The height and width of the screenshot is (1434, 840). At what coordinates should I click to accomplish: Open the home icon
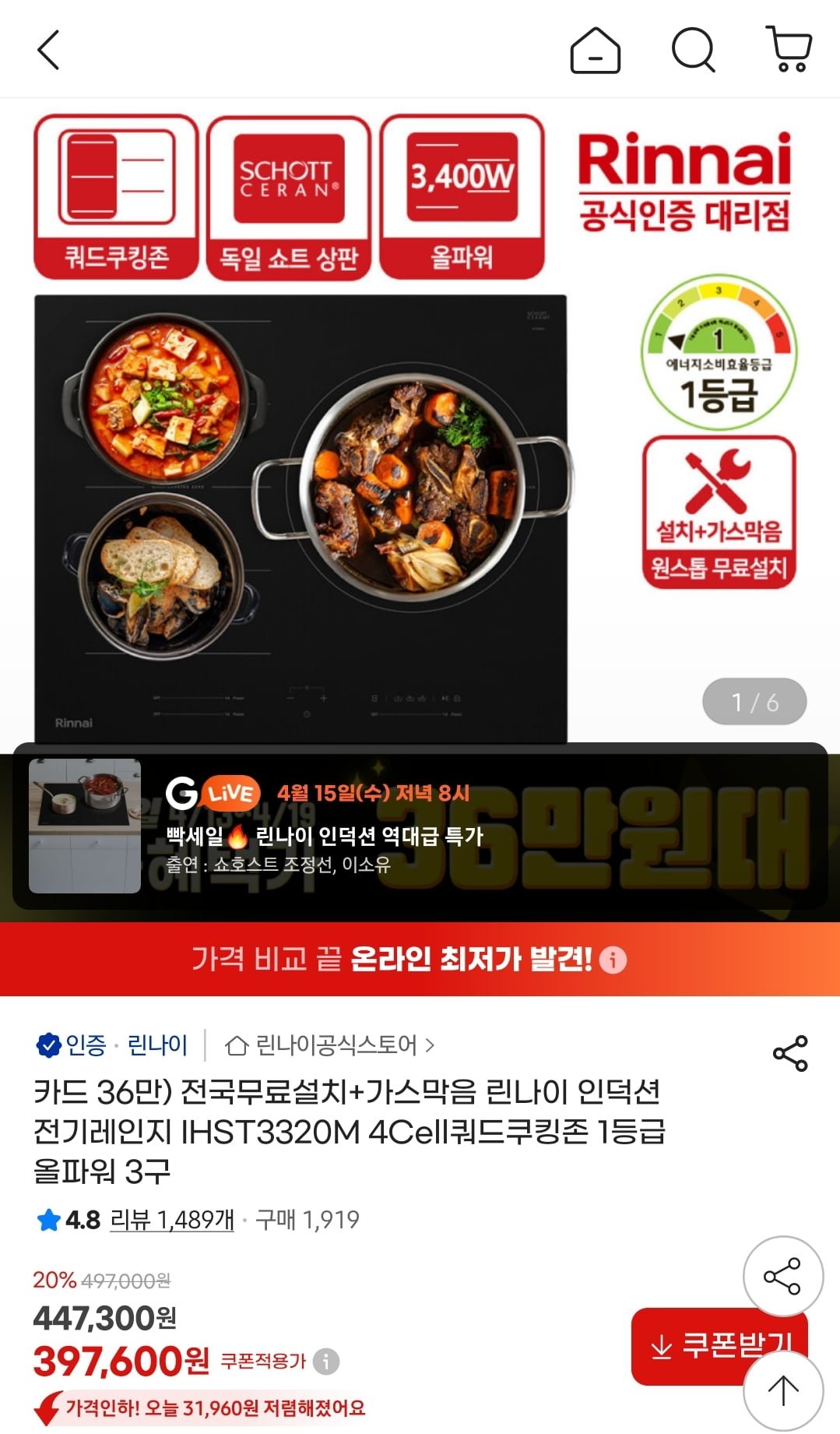595,51
